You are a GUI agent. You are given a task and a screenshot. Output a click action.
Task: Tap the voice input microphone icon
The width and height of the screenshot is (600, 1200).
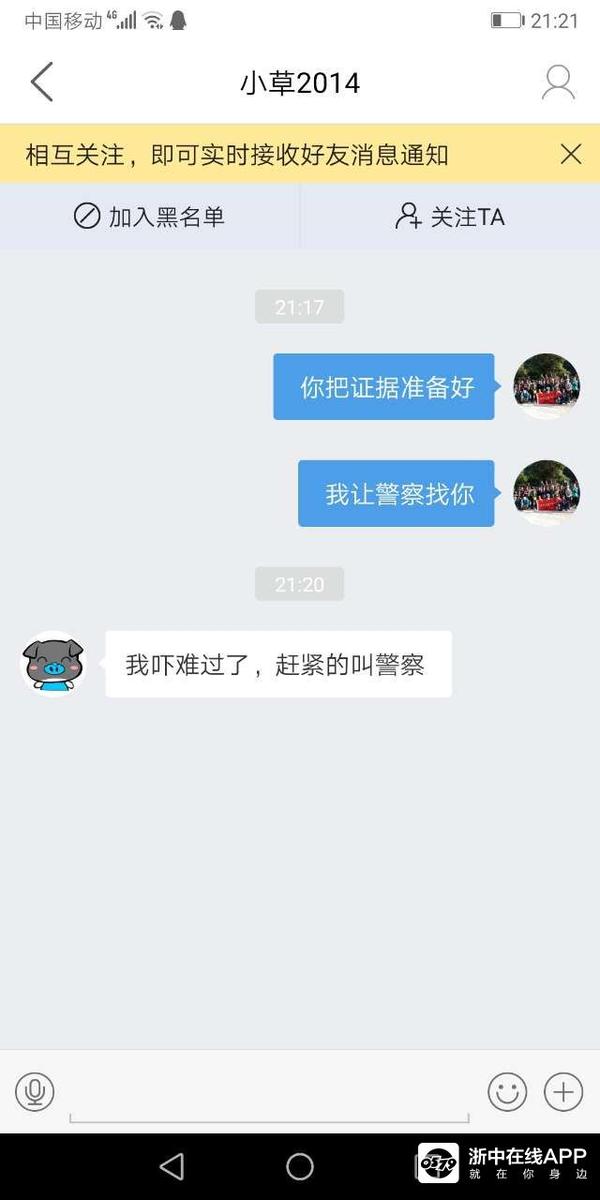pos(35,1092)
